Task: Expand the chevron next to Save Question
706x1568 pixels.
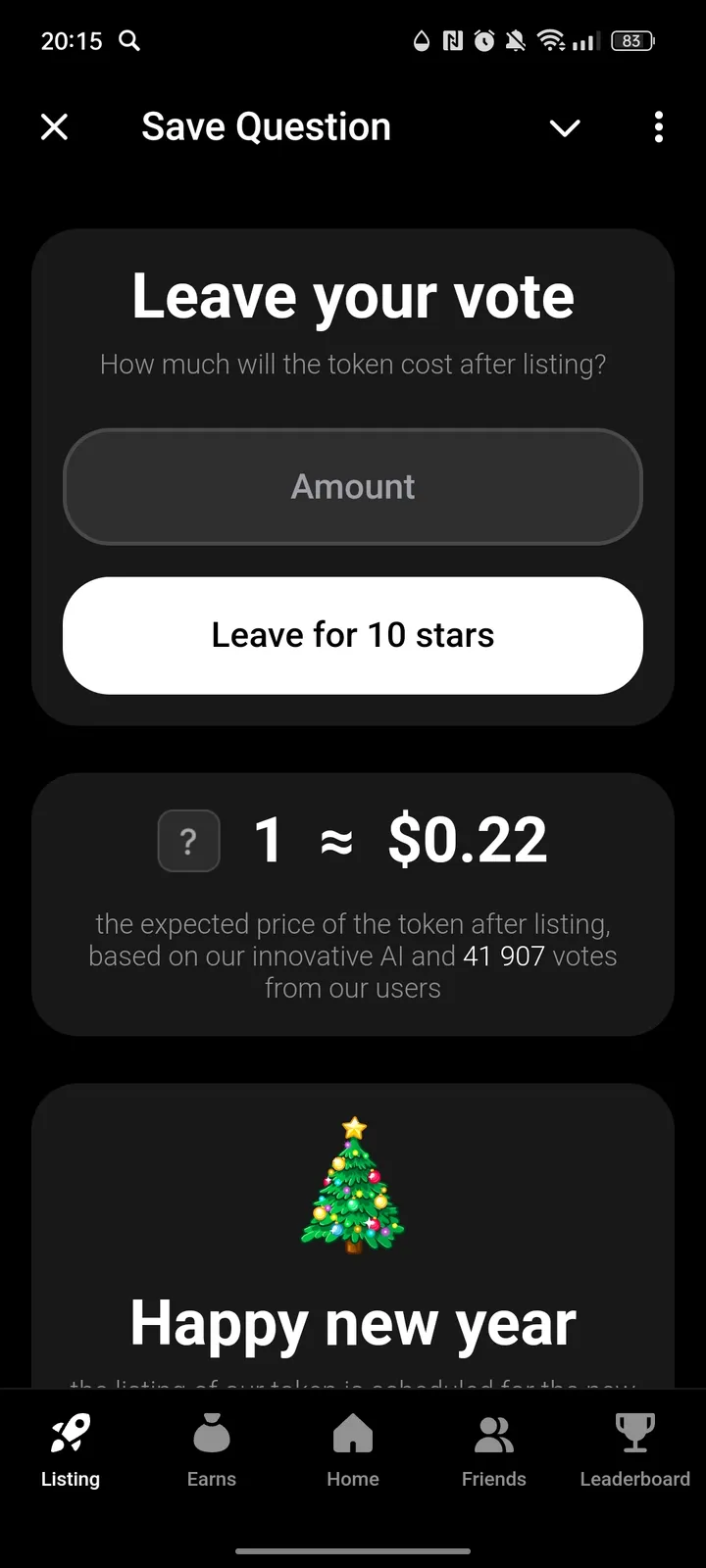Action: tap(565, 127)
